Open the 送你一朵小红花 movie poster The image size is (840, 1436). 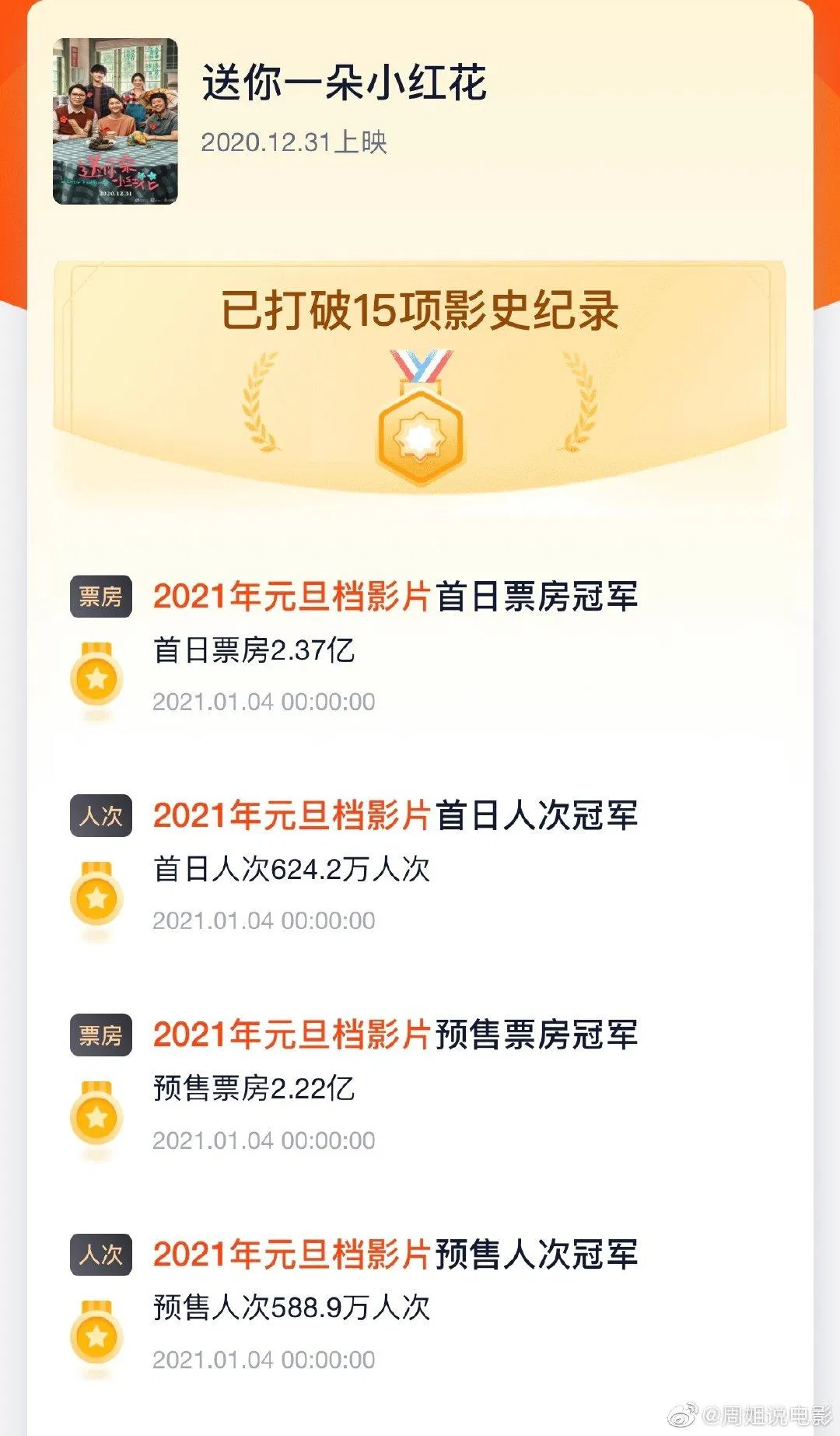pyautogui.click(x=115, y=121)
